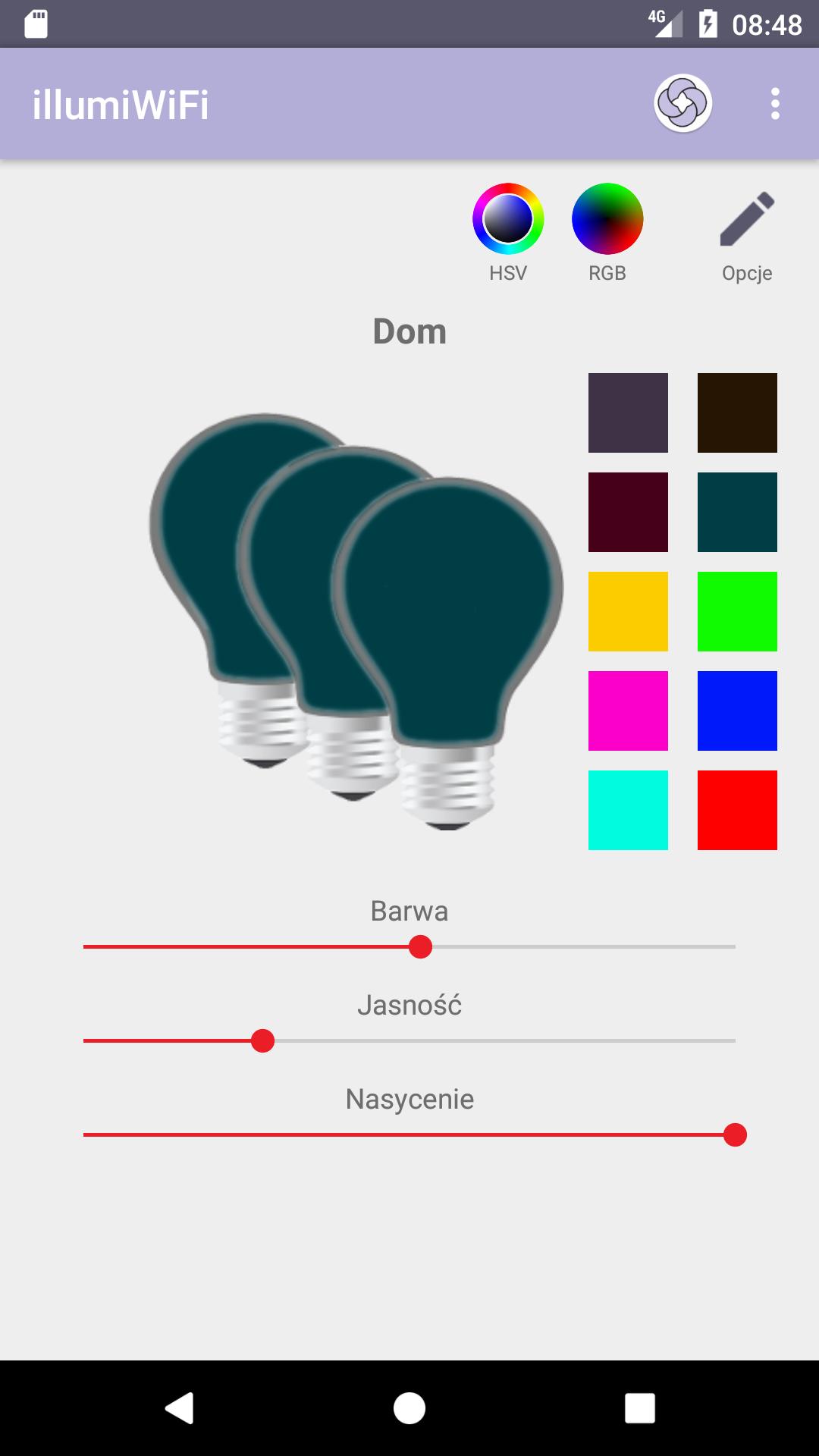Screen dimensions: 819x1456
Task: Tap the Dom group label
Action: pyautogui.click(x=409, y=331)
